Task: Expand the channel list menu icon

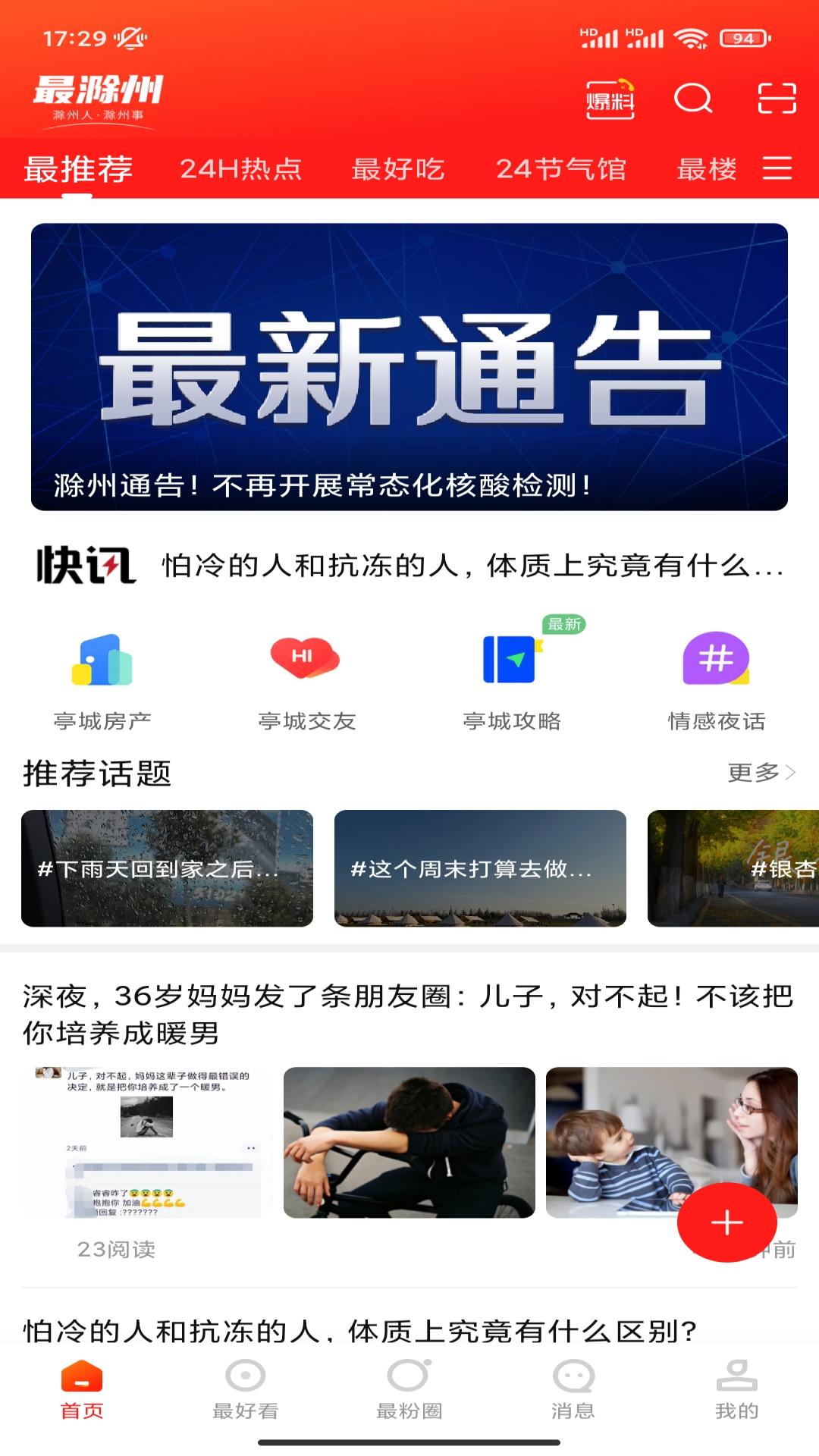Action: click(x=777, y=168)
